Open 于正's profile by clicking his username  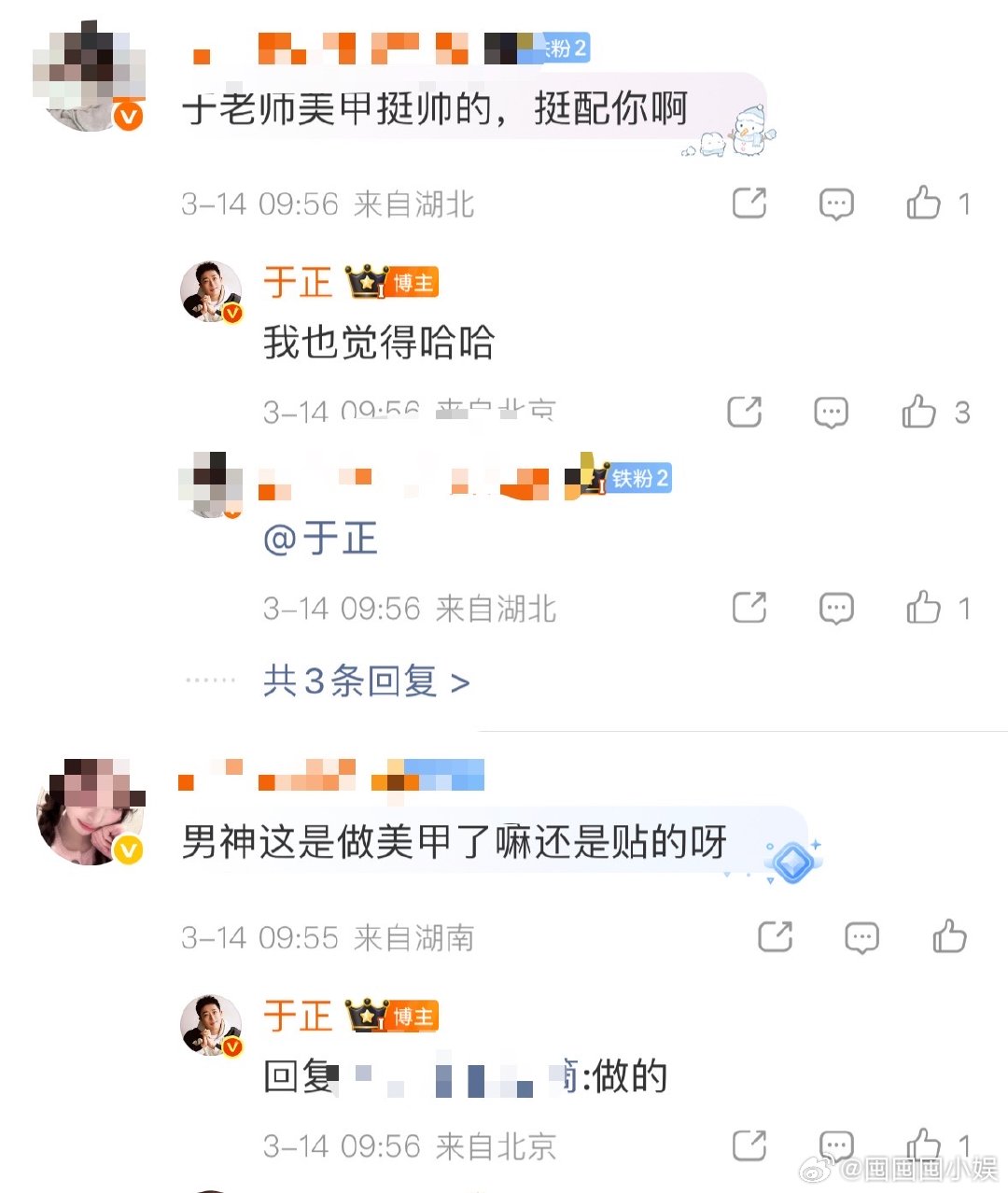pyautogui.click(x=297, y=282)
